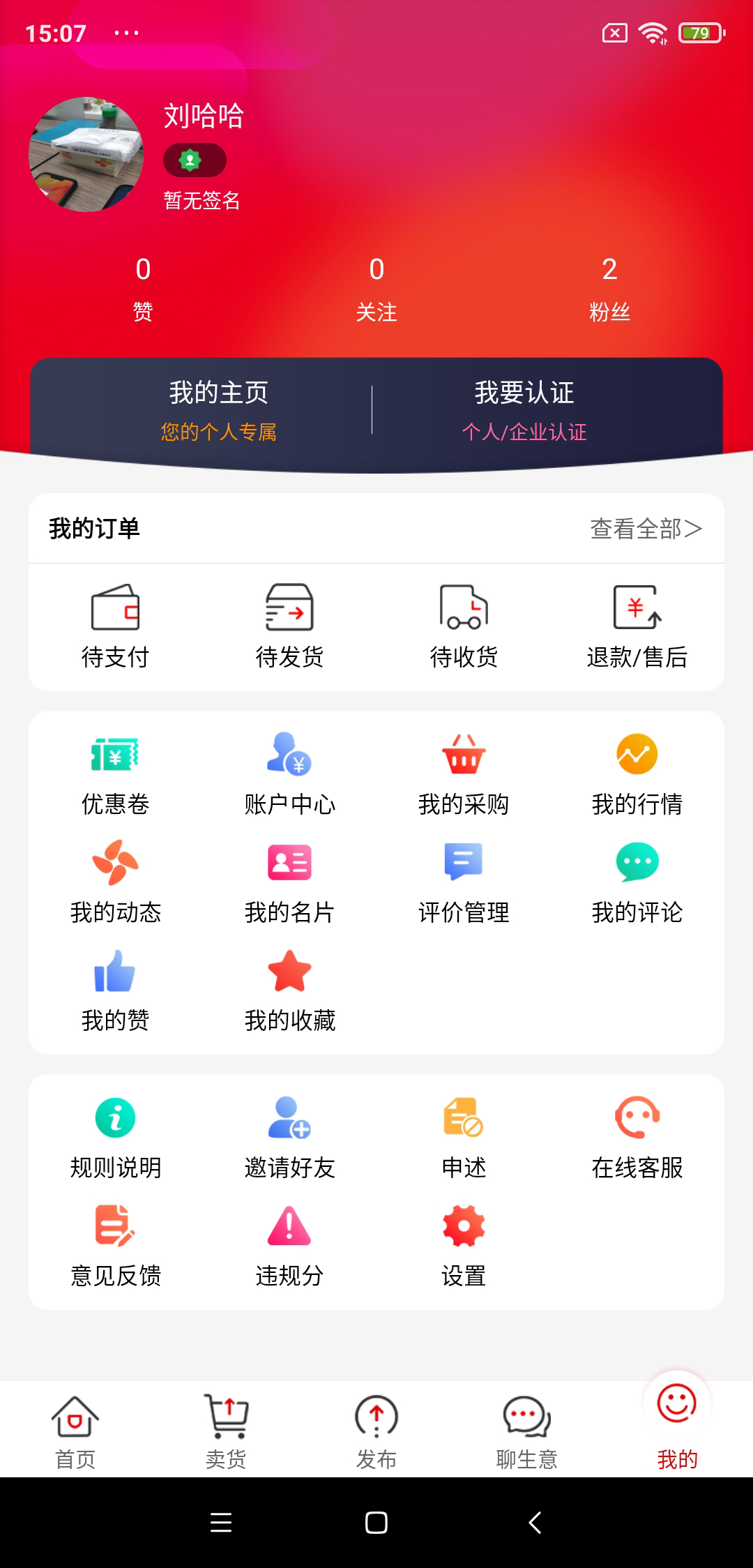View all orders via 查看全部

646,529
